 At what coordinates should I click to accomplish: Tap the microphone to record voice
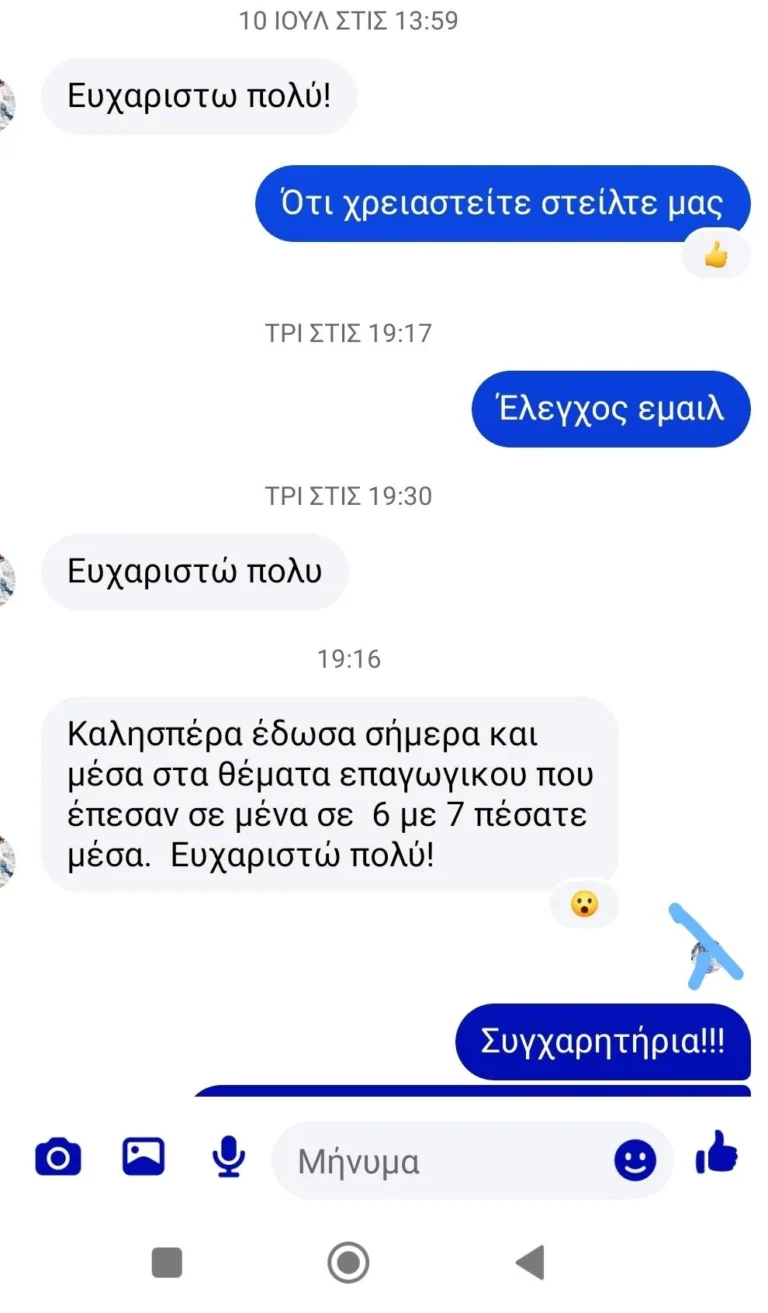229,1158
